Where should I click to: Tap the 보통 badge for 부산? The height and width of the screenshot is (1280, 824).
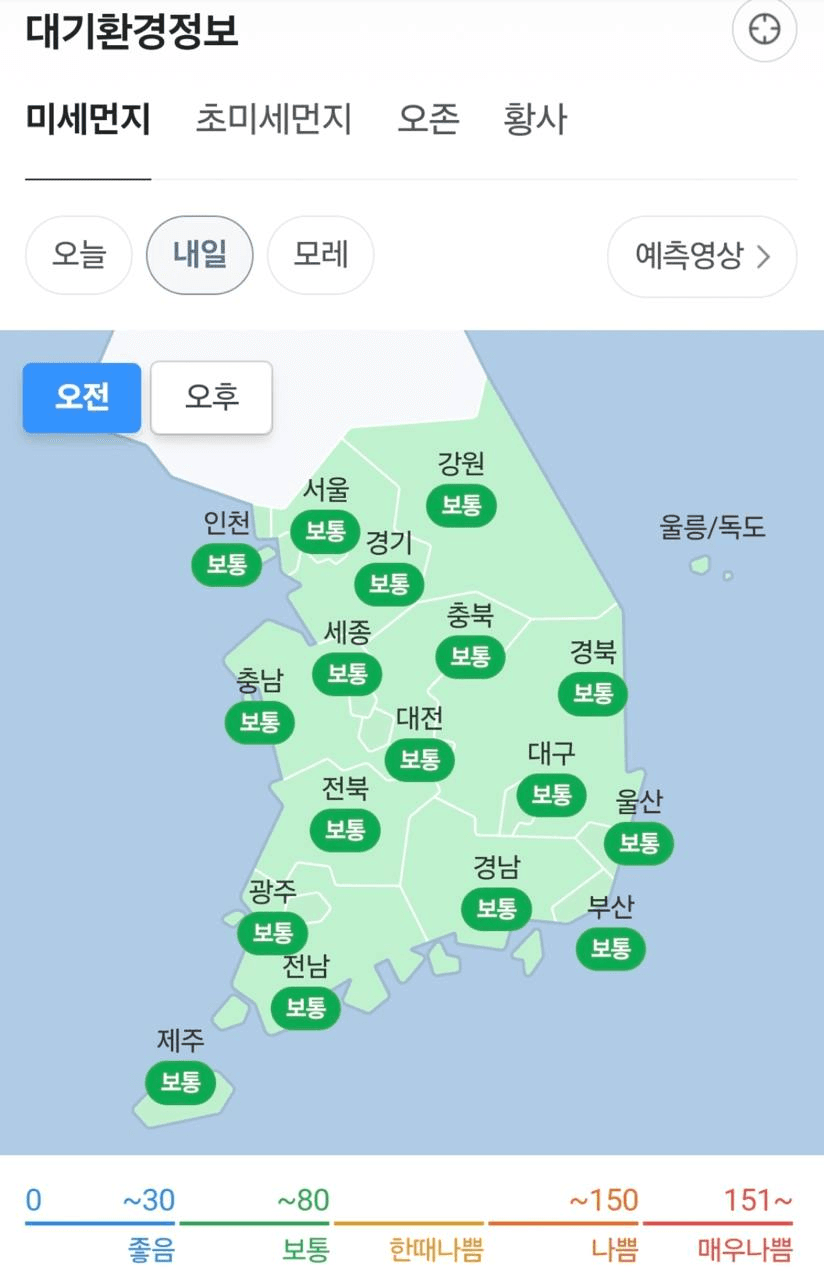610,948
